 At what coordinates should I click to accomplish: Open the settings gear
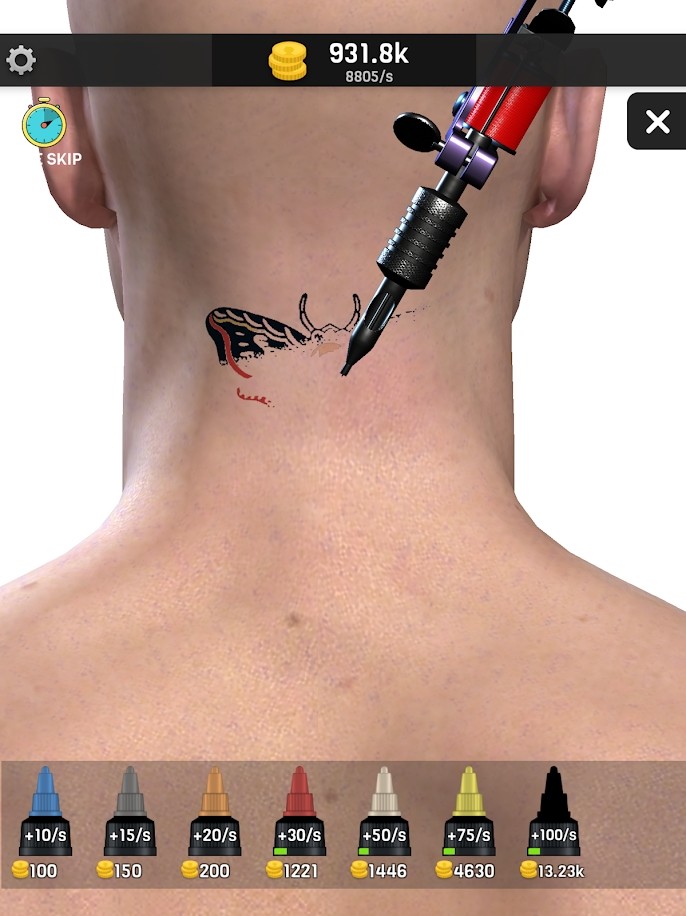21,61
